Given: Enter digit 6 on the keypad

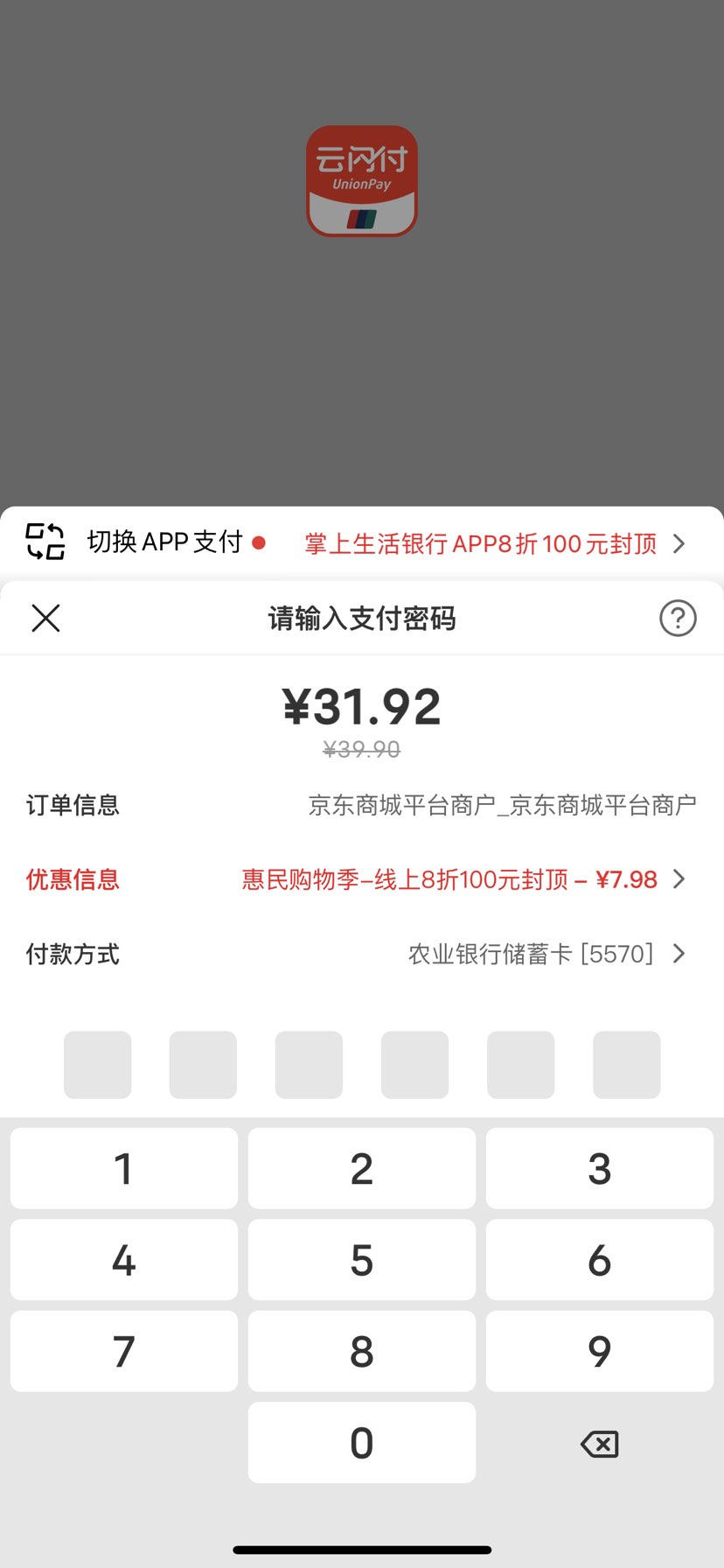Looking at the screenshot, I should [600, 1260].
